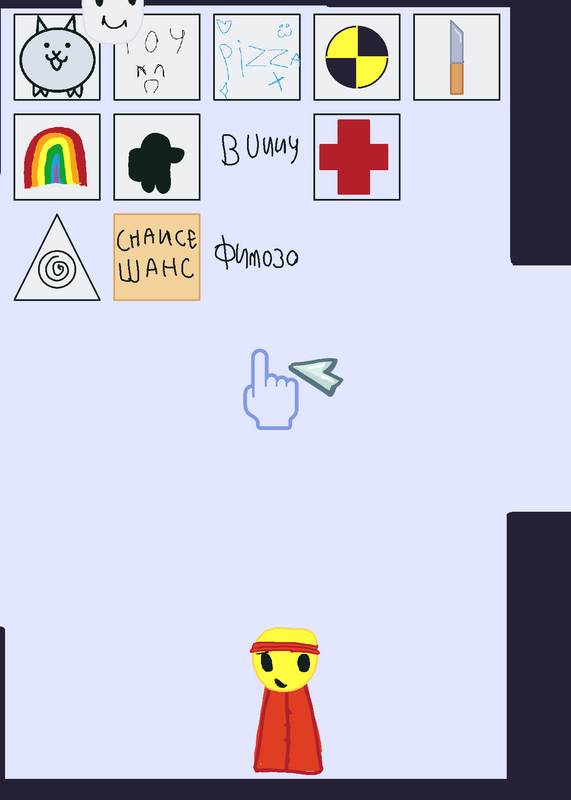The image size is (571, 800).
Task: Open the yellow and black circle tile
Action: tap(357, 57)
